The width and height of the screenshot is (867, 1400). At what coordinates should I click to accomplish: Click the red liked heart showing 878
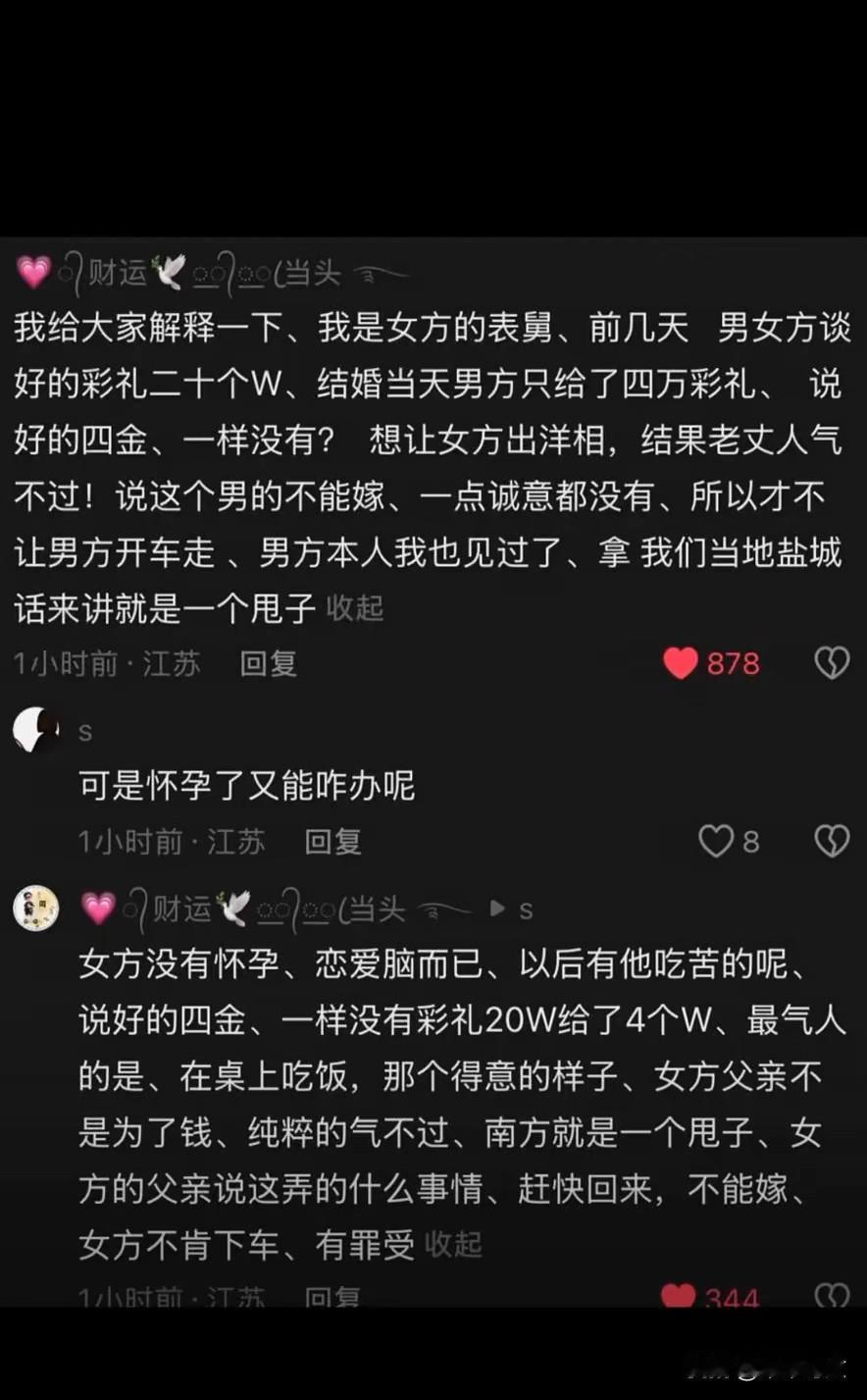click(680, 663)
